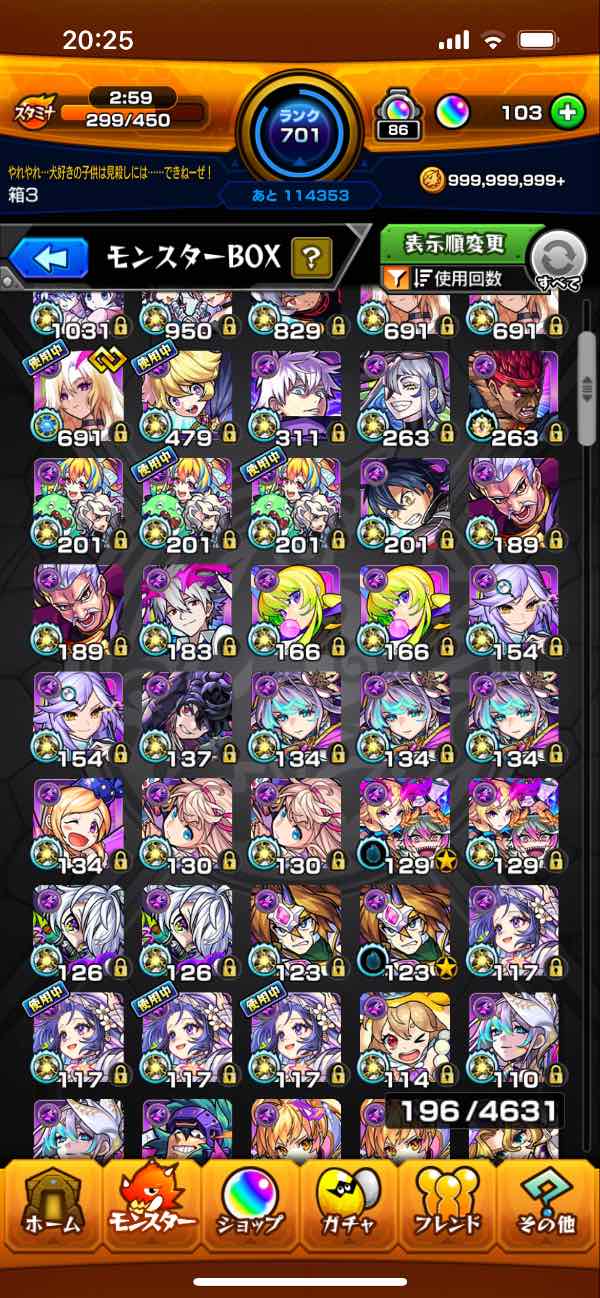Open the monster with 137 uses
The height and width of the screenshot is (1298, 600).
pyautogui.click(x=187, y=717)
